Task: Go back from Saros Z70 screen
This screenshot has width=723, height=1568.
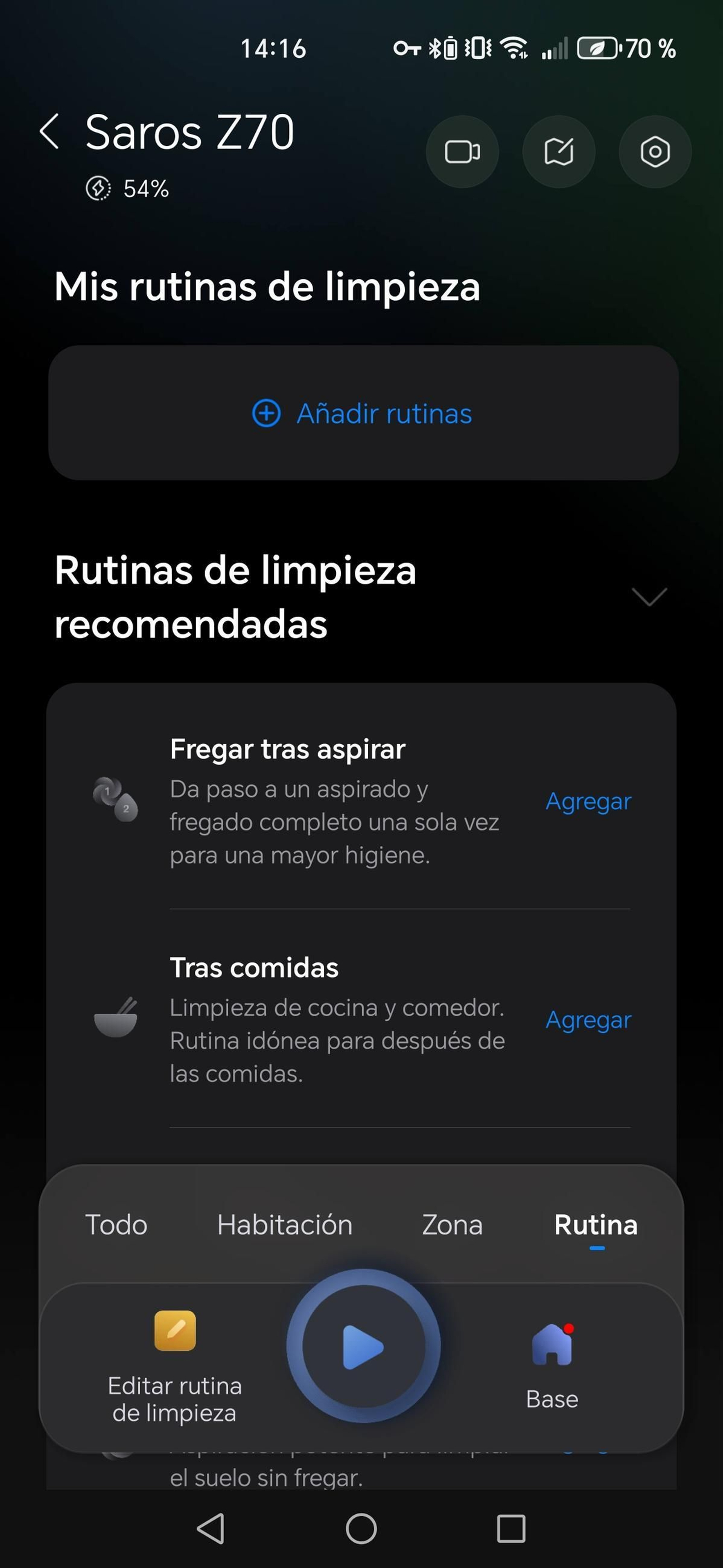Action: click(x=49, y=131)
